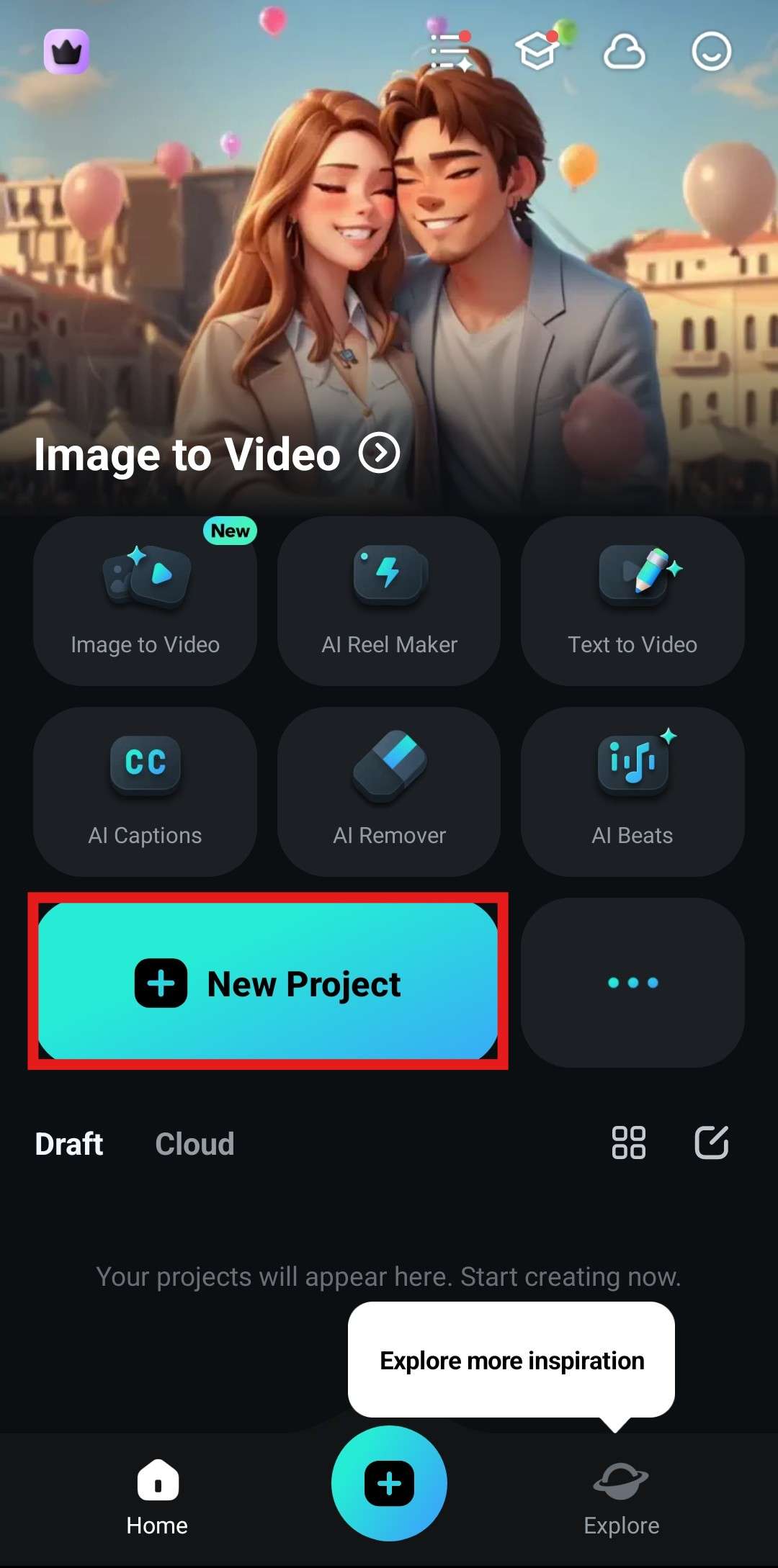The image size is (778, 1568).
Task: Tap the center plus create button
Action: pyautogui.click(x=389, y=1484)
